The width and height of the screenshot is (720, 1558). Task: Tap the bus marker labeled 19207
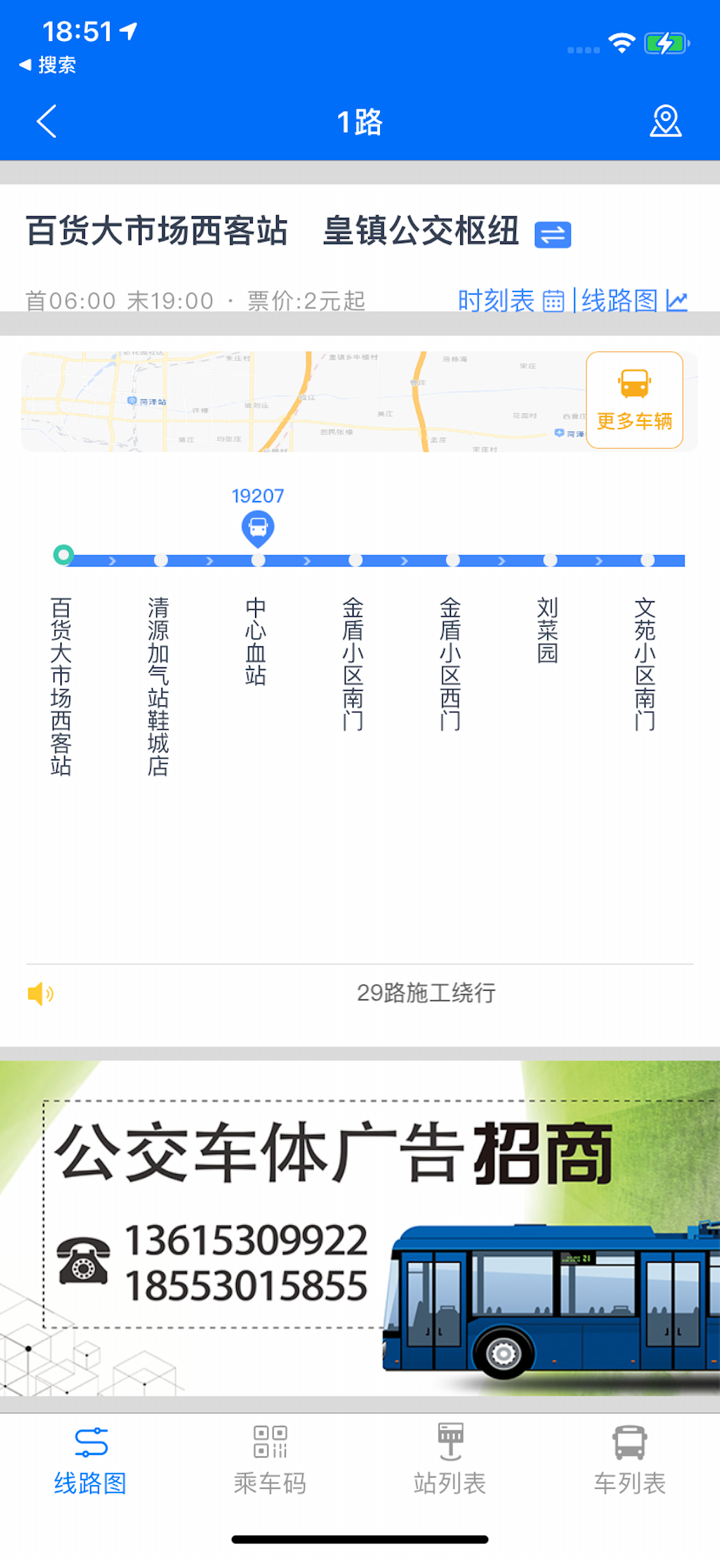(x=258, y=527)
